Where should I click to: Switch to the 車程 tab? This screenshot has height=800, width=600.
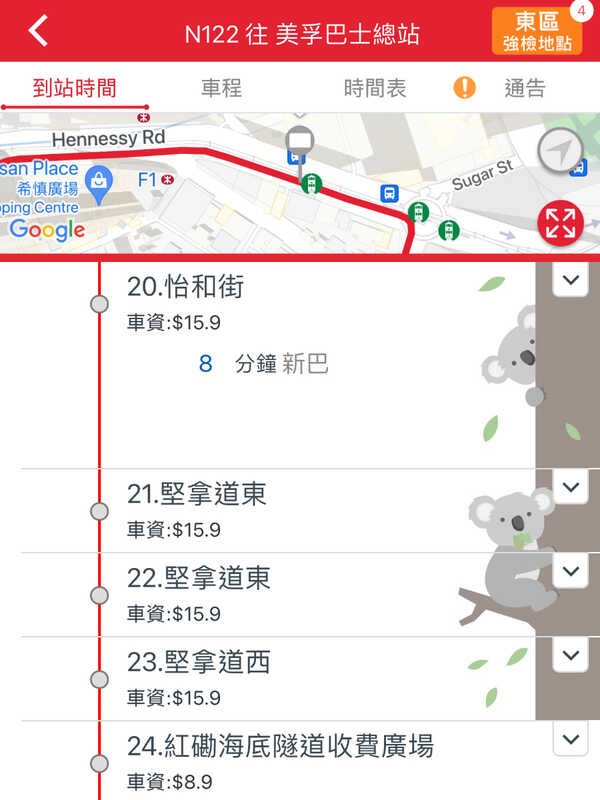click(221, 88)
